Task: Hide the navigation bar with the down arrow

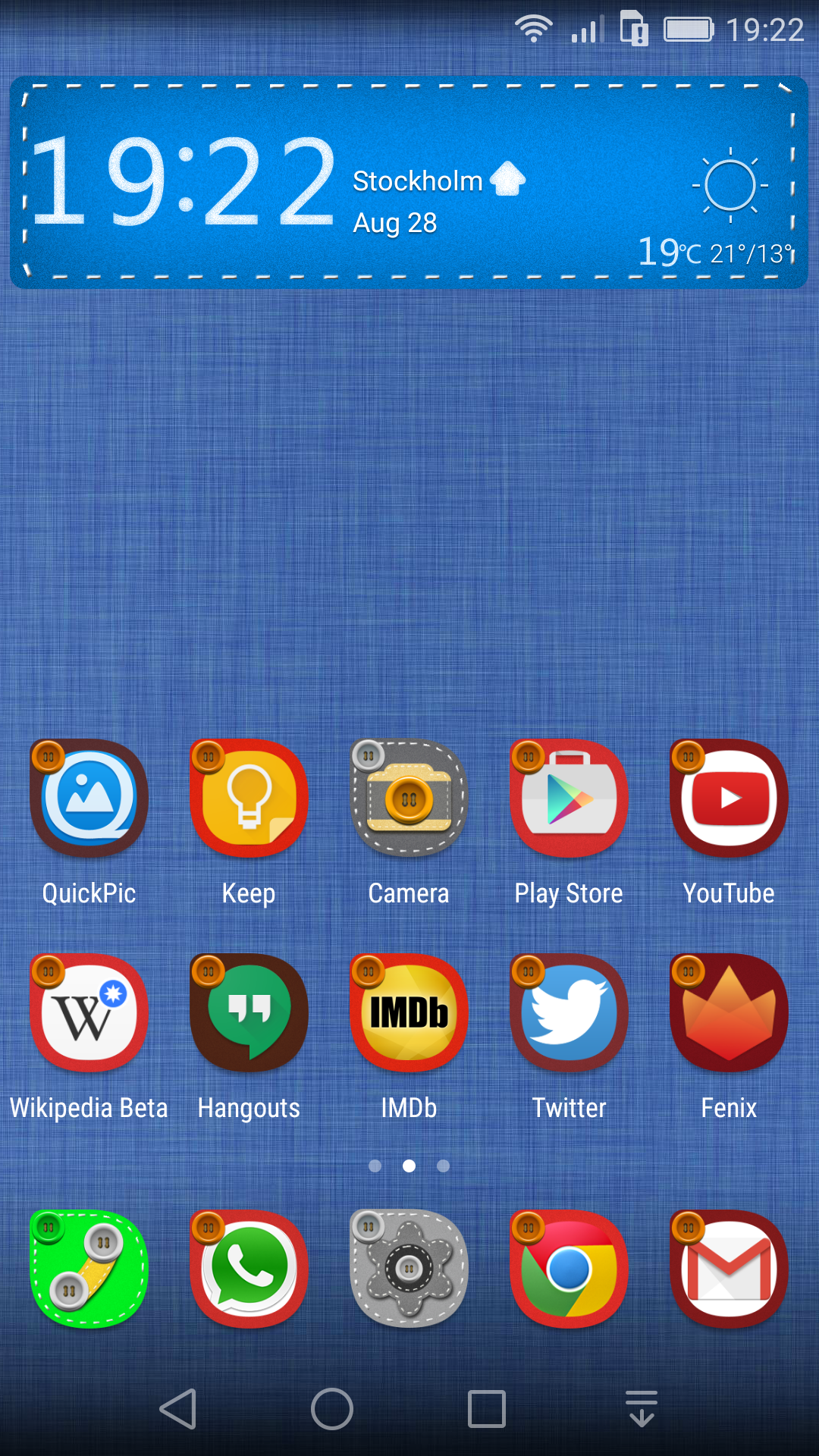Action: pyautogui.click(x=642, y=1409)
